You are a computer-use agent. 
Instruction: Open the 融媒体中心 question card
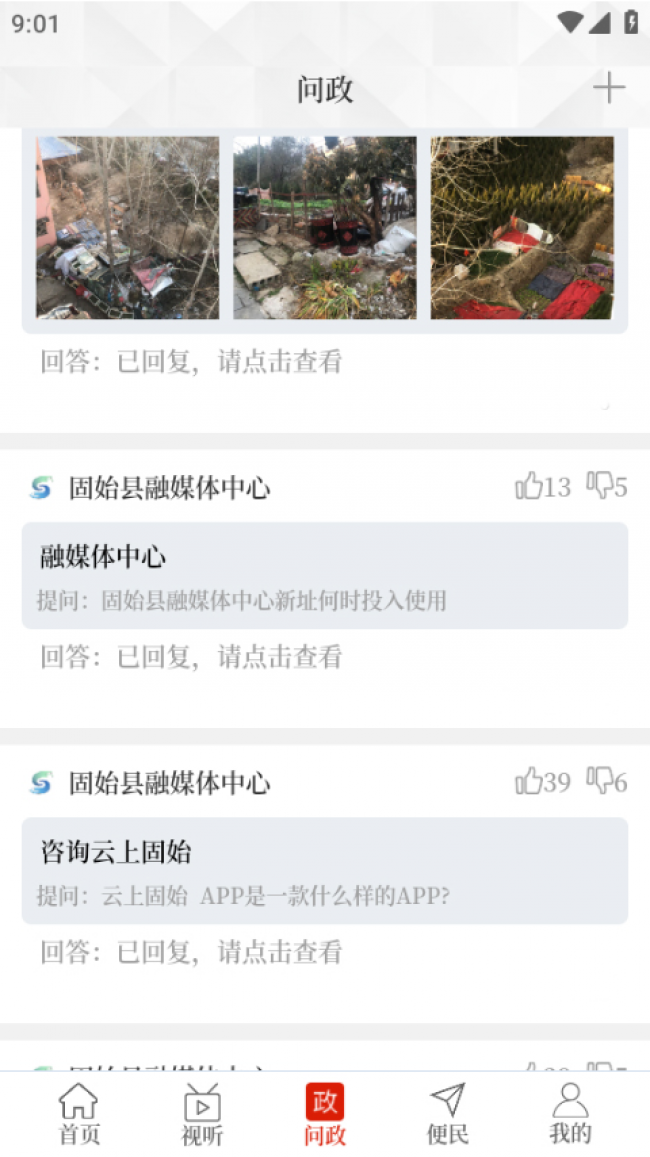tap(325, 576)
